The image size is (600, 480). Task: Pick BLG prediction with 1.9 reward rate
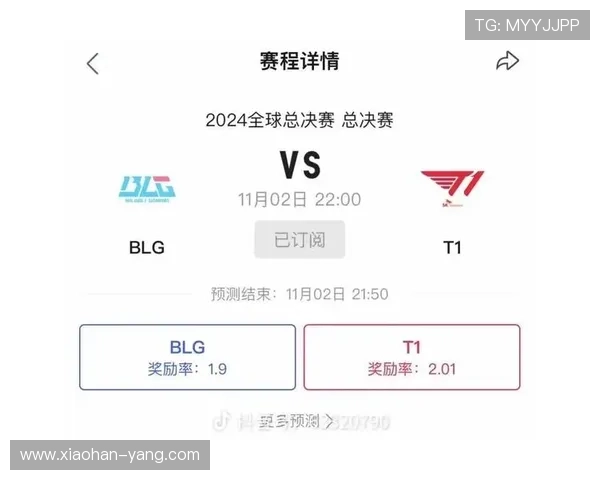click(x=187, y=357)
